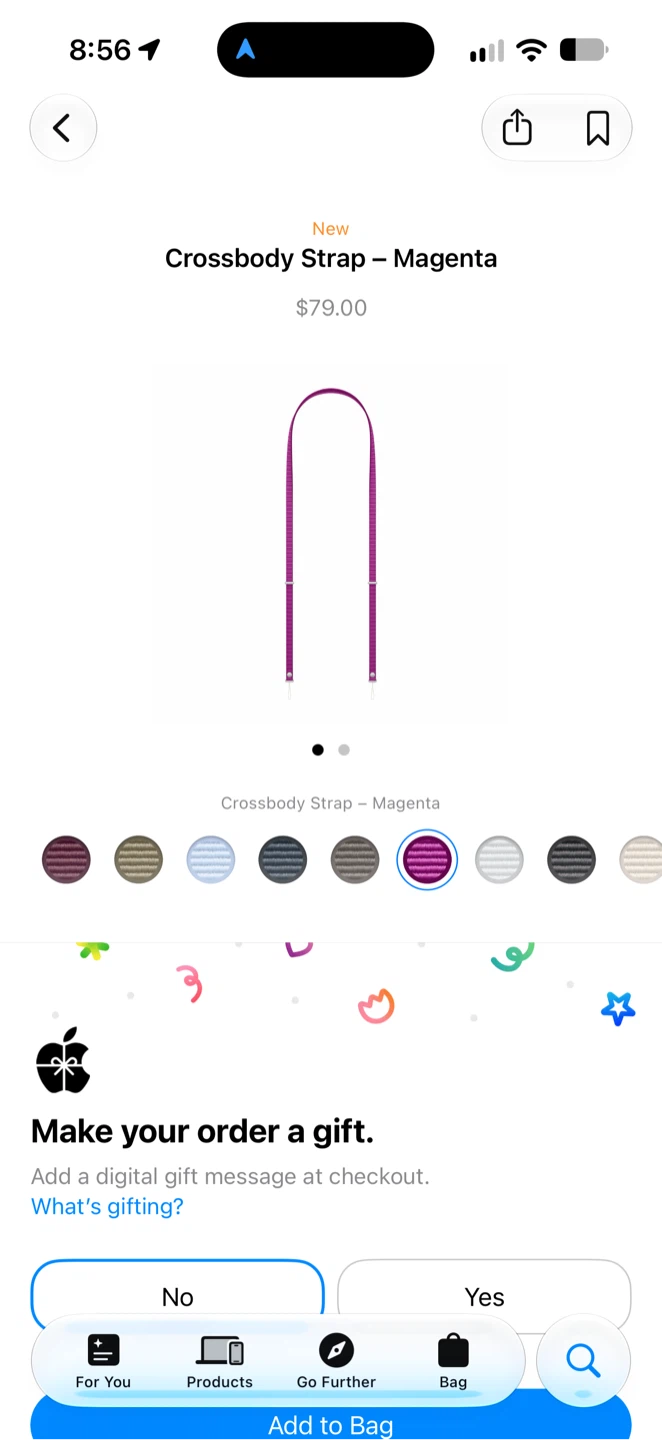
Task: Choose No for the gift option
Action: pos(178,1297)
